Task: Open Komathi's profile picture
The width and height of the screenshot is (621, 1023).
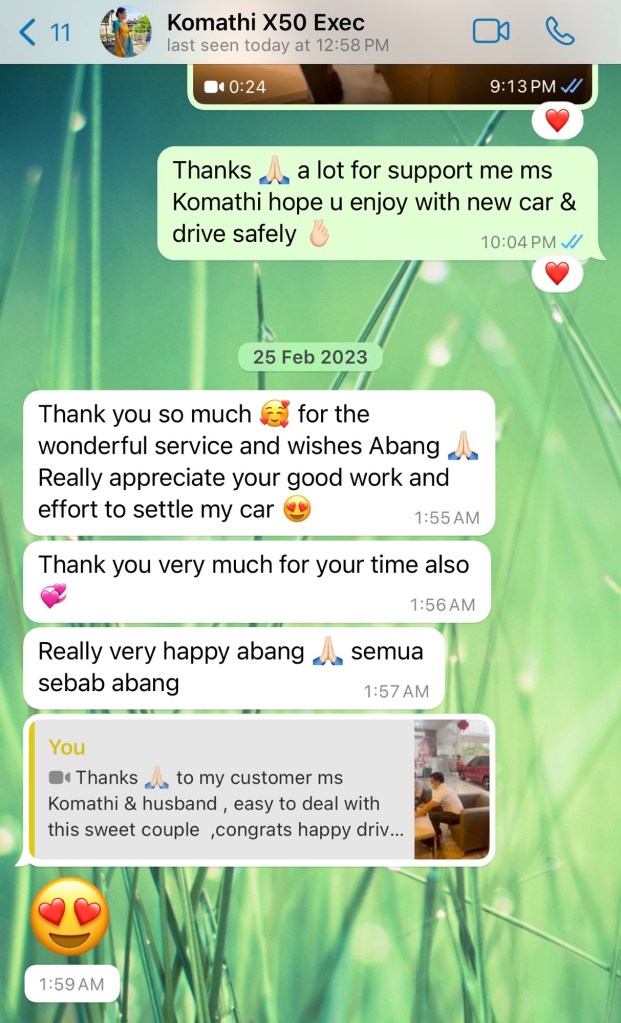Action: tap(126, 32)
